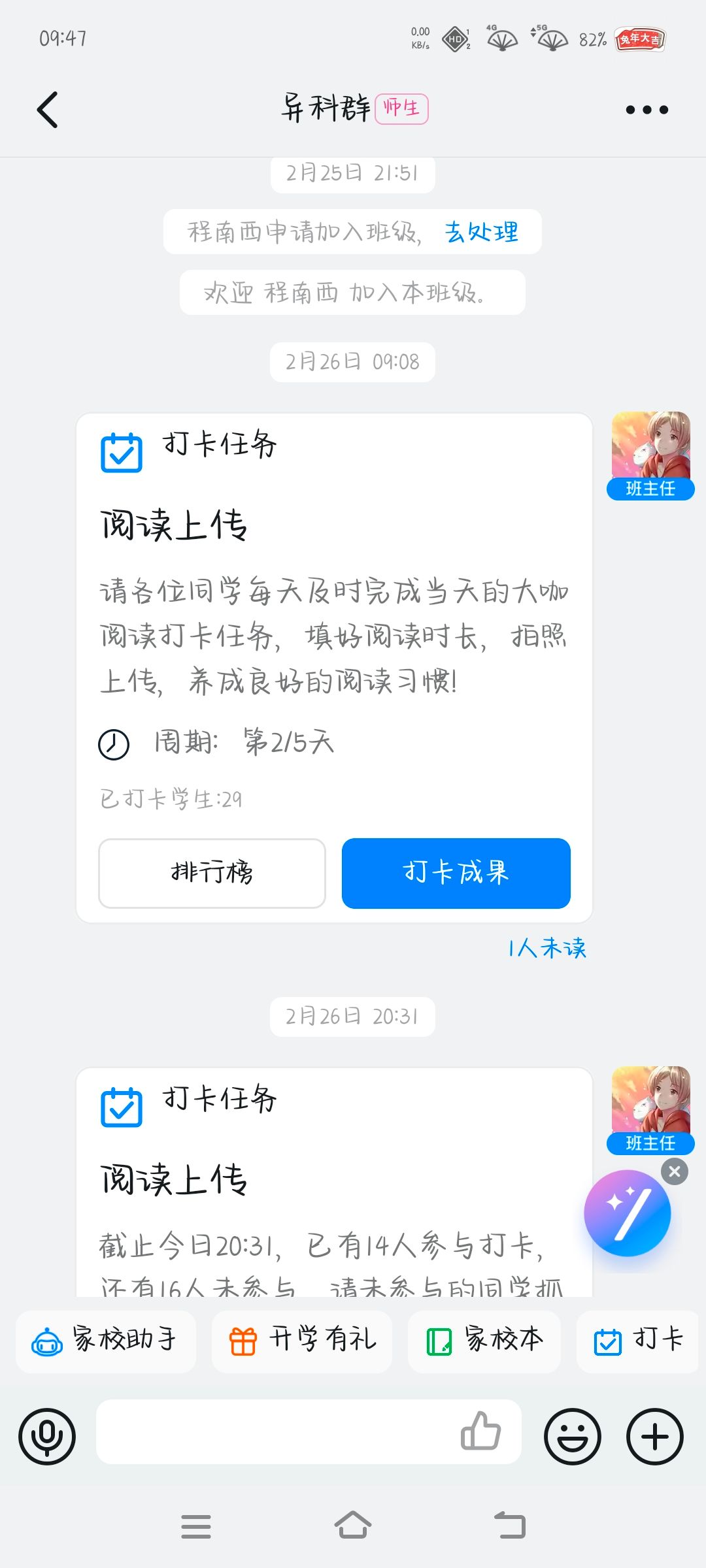706x1568 pixels.
Task: Go to the system home screen
Action: click(353, 1526)
